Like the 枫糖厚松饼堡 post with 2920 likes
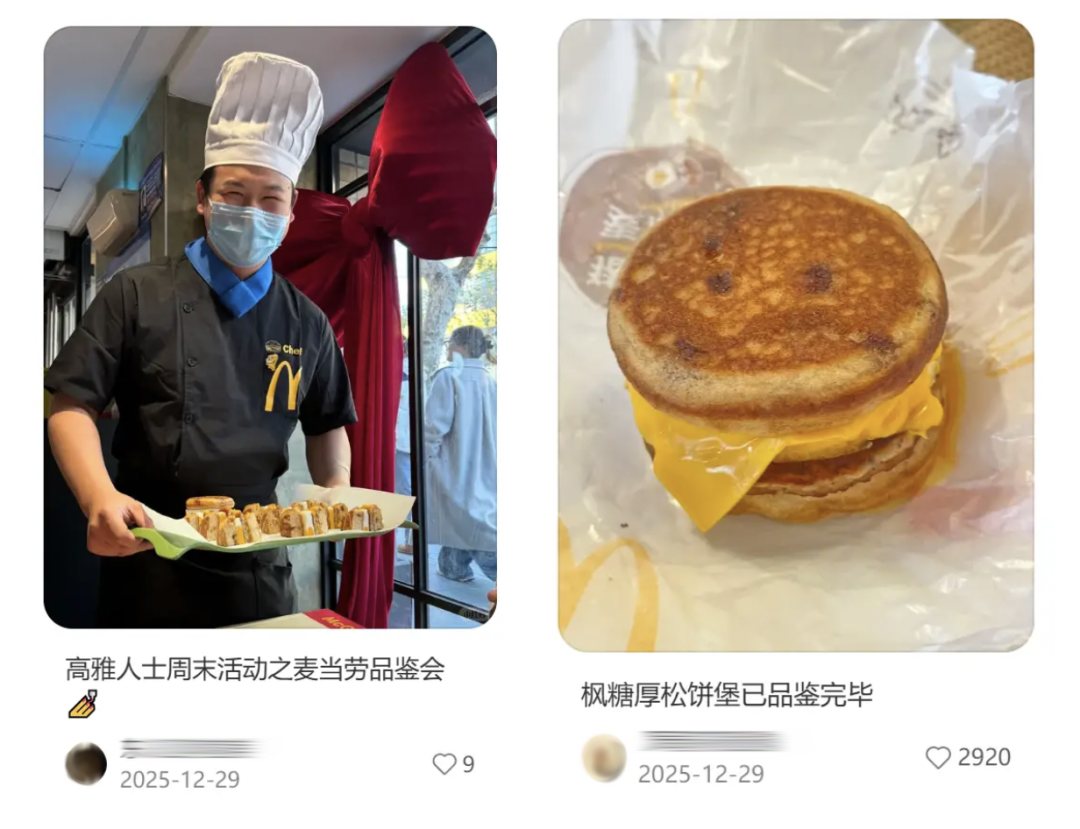1080x829 pixels. pyautogui.click(x=938, y=757)
